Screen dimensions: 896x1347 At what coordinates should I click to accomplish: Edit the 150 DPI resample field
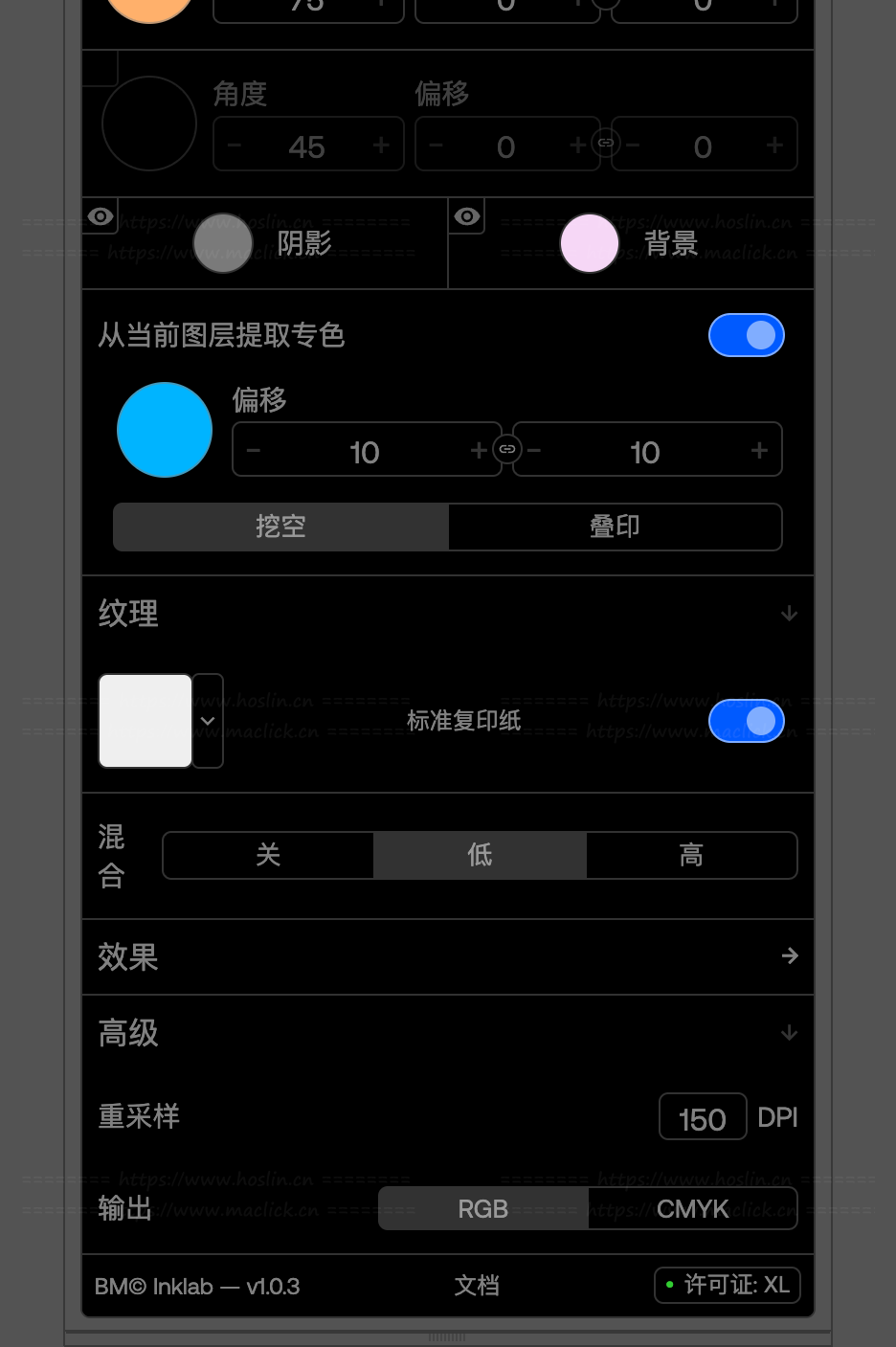pyautogui.click(x=702, y=1117)
